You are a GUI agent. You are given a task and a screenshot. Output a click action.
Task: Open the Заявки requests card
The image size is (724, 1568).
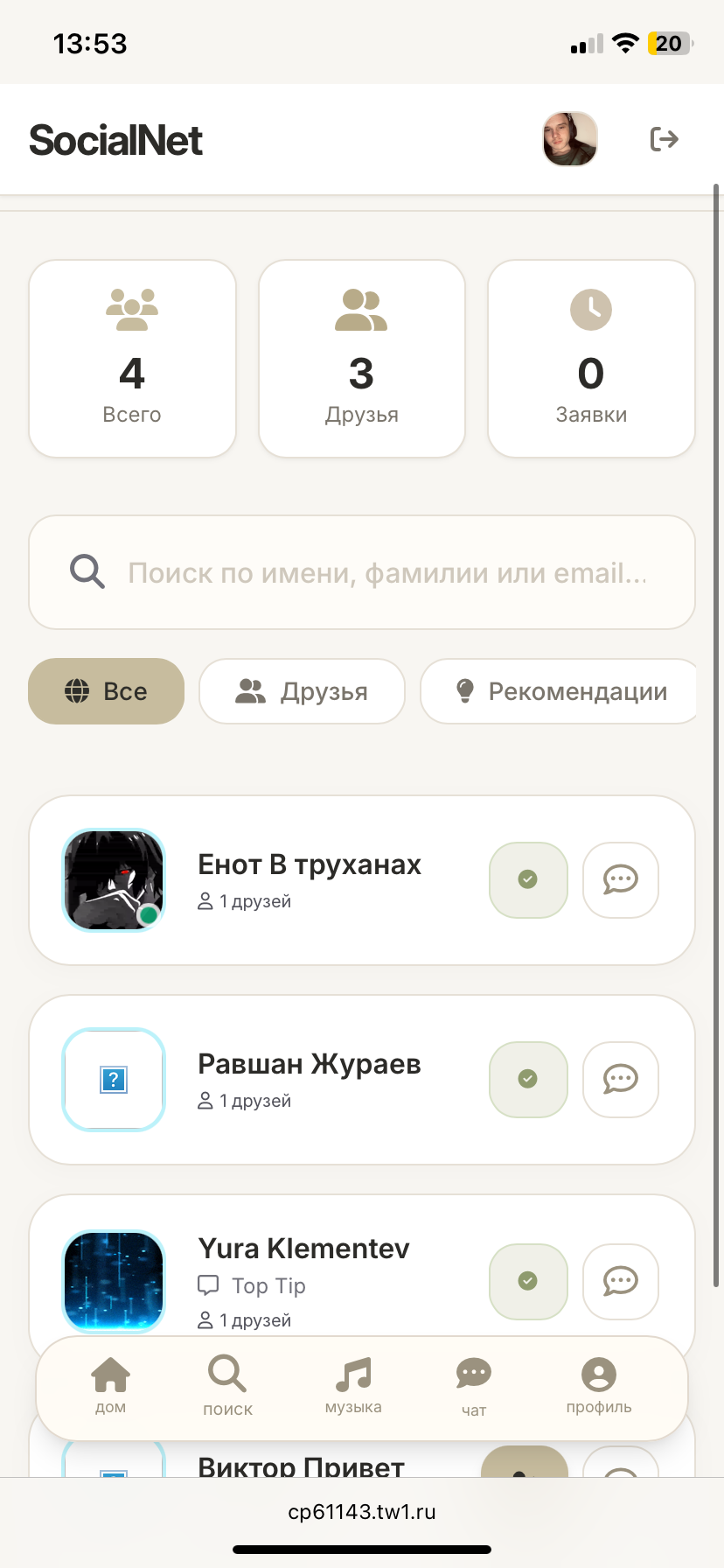(x=591, y=359)
